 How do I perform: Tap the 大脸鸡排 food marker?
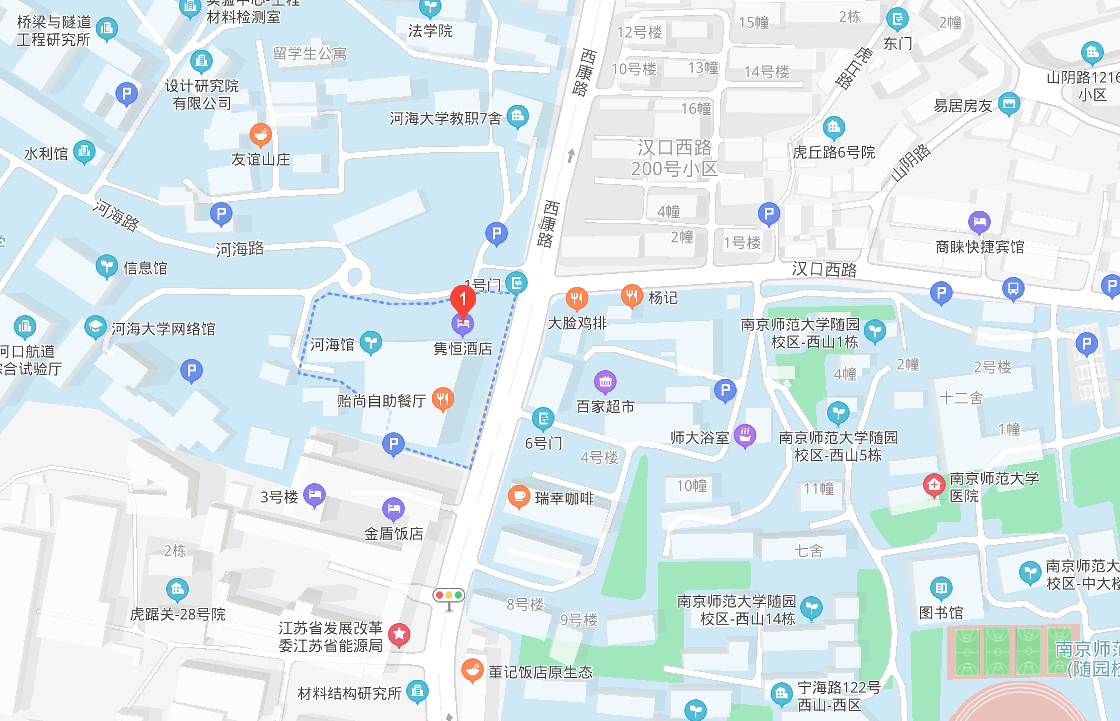576,297
